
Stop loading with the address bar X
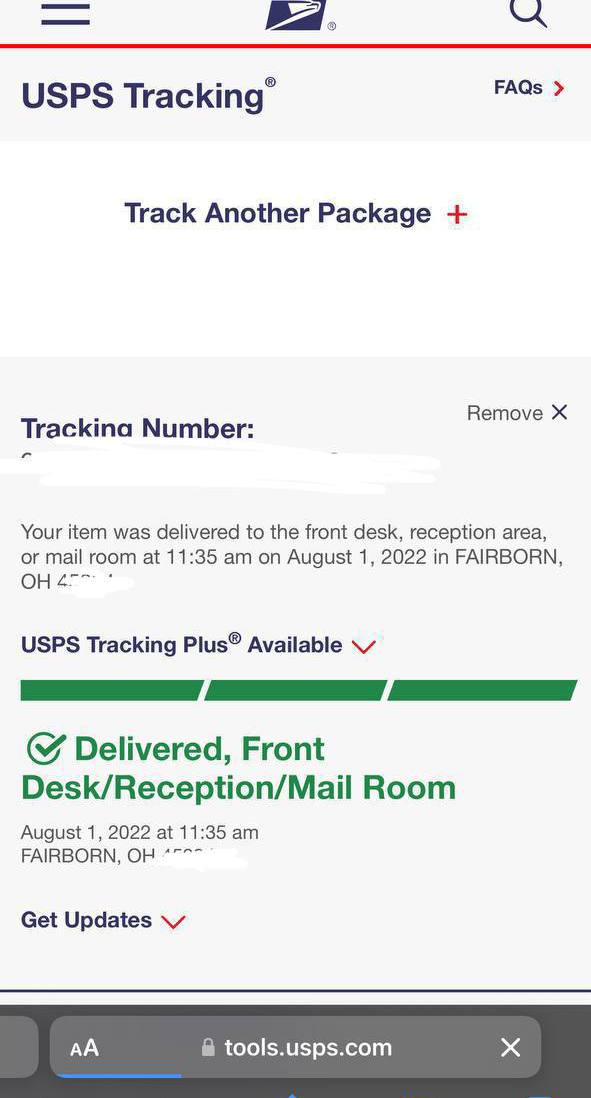tap(510, 1048)
